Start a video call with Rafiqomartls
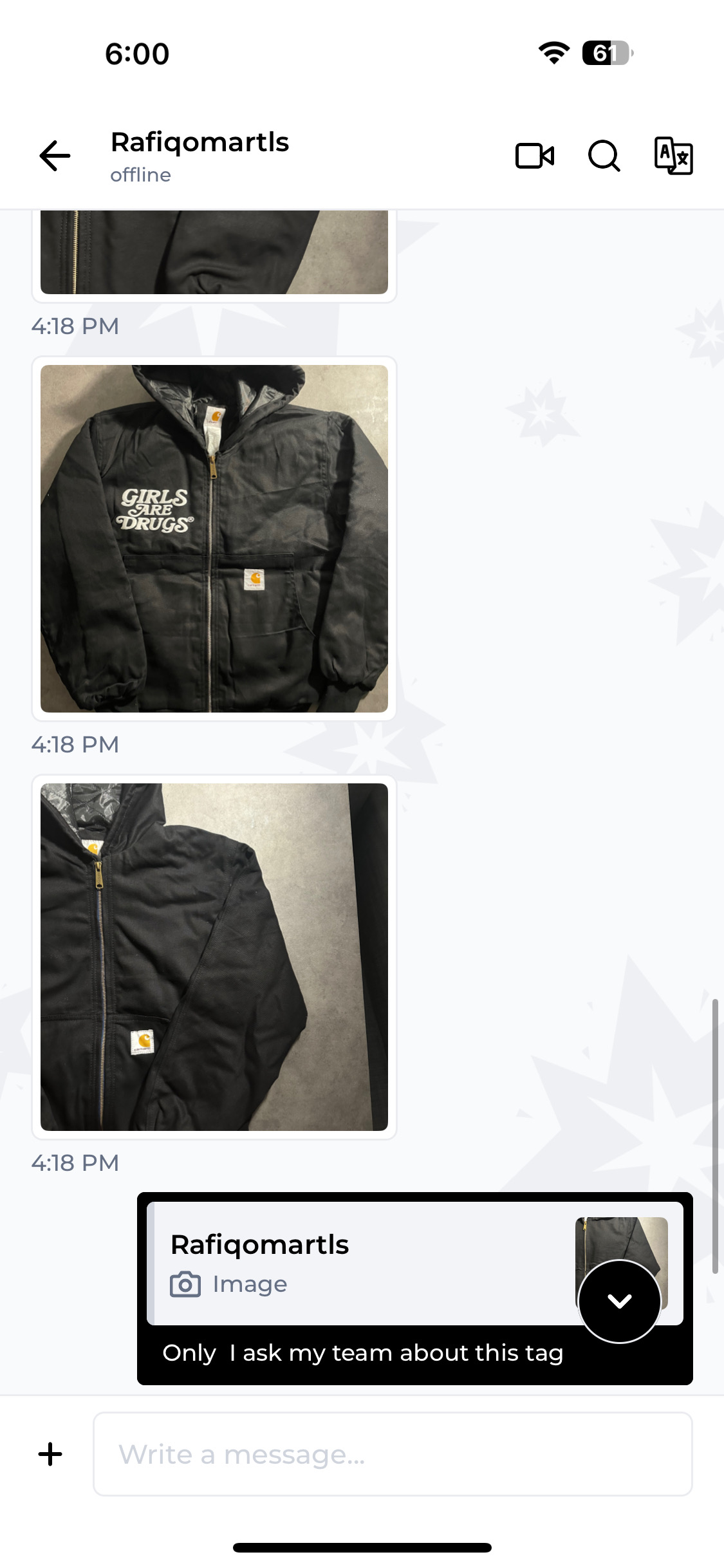Viewport: 724px width, 1568px height. tap(534, 156)
